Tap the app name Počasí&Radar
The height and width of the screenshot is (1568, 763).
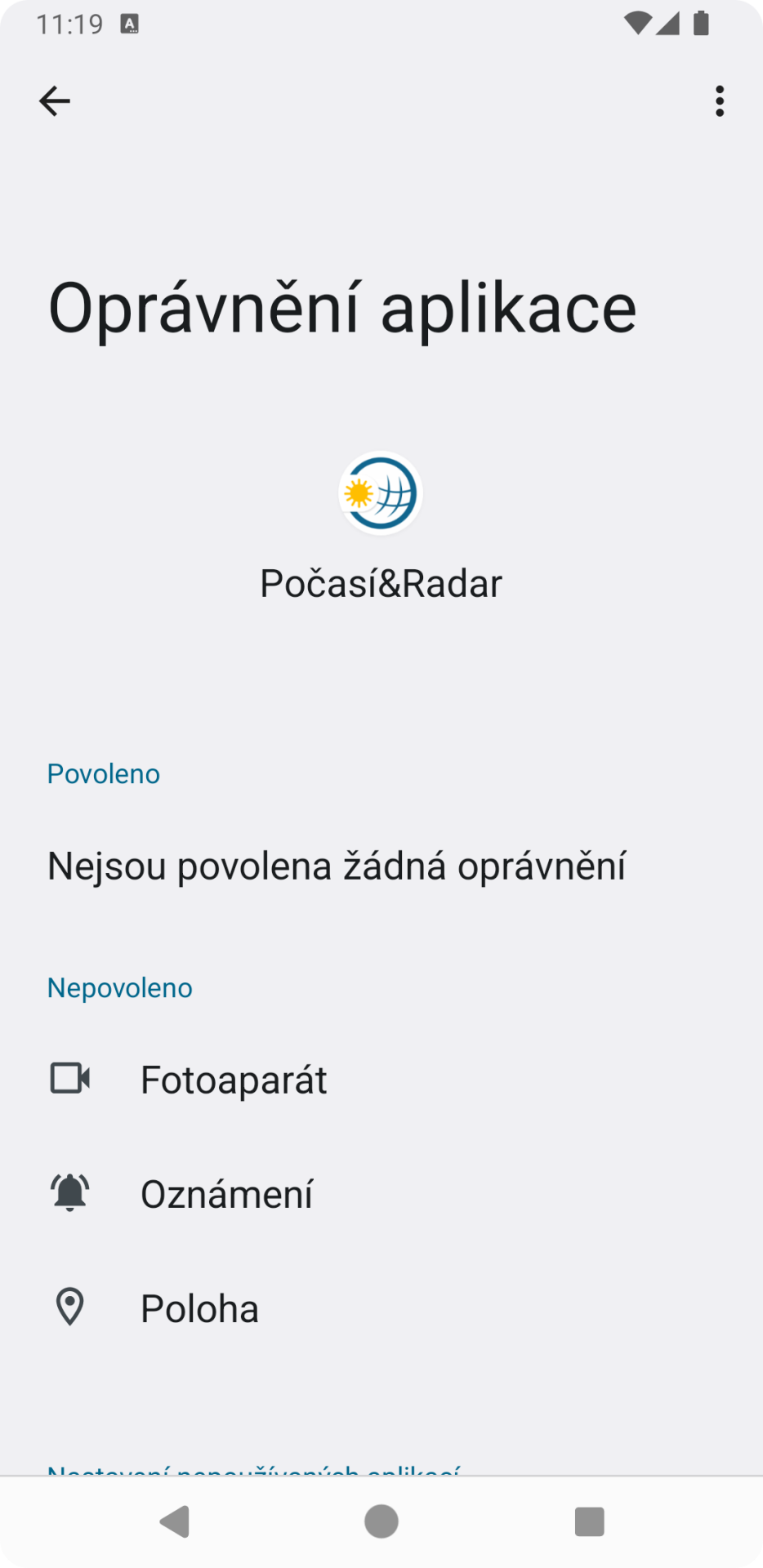click(381, 581)
